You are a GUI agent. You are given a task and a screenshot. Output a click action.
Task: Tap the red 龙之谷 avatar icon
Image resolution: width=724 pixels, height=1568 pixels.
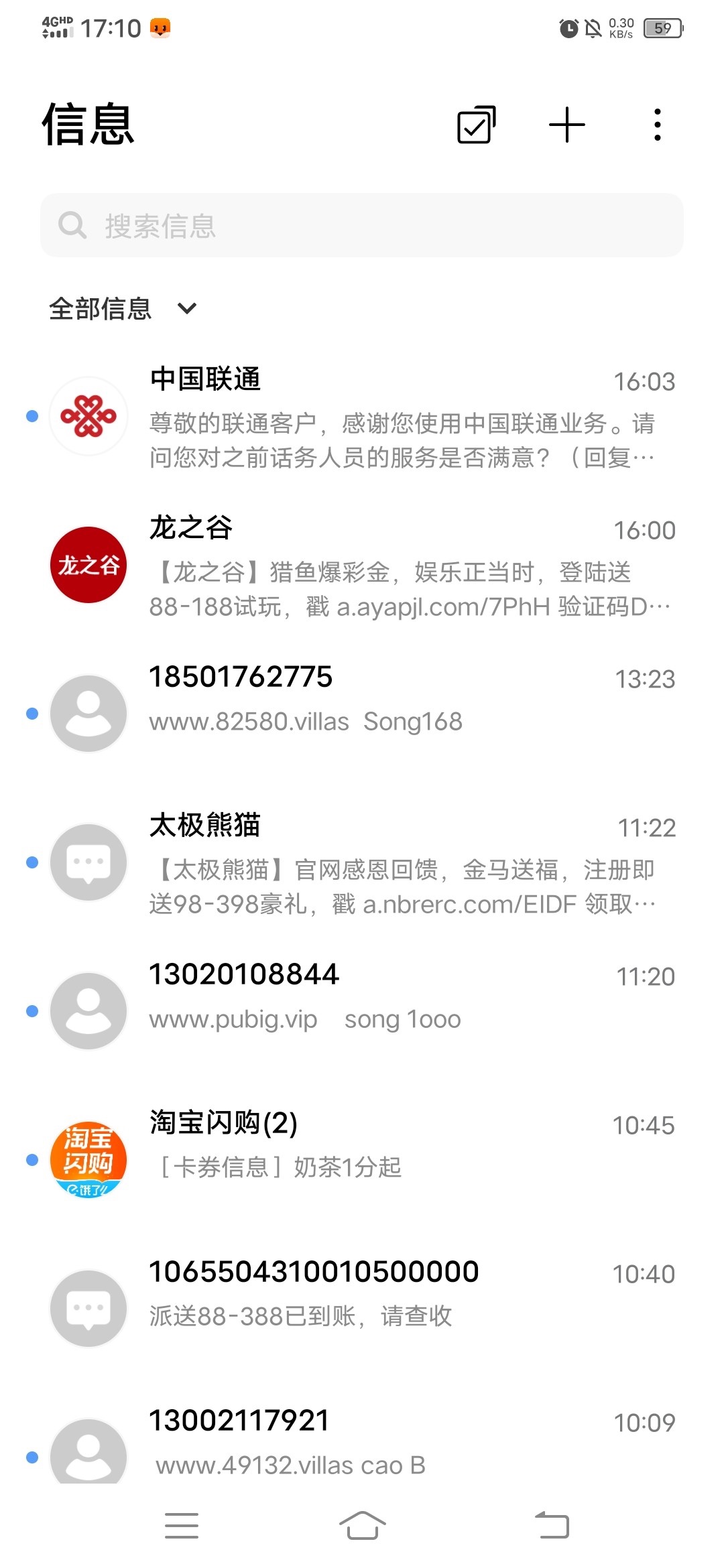tap(87, 565)
